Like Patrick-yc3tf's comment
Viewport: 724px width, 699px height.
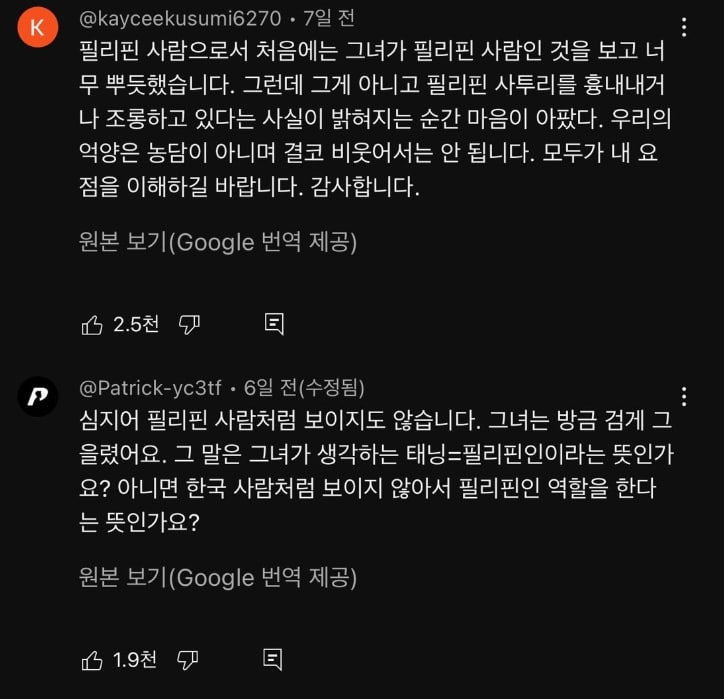pyautogui.click(x=91, y=660)
